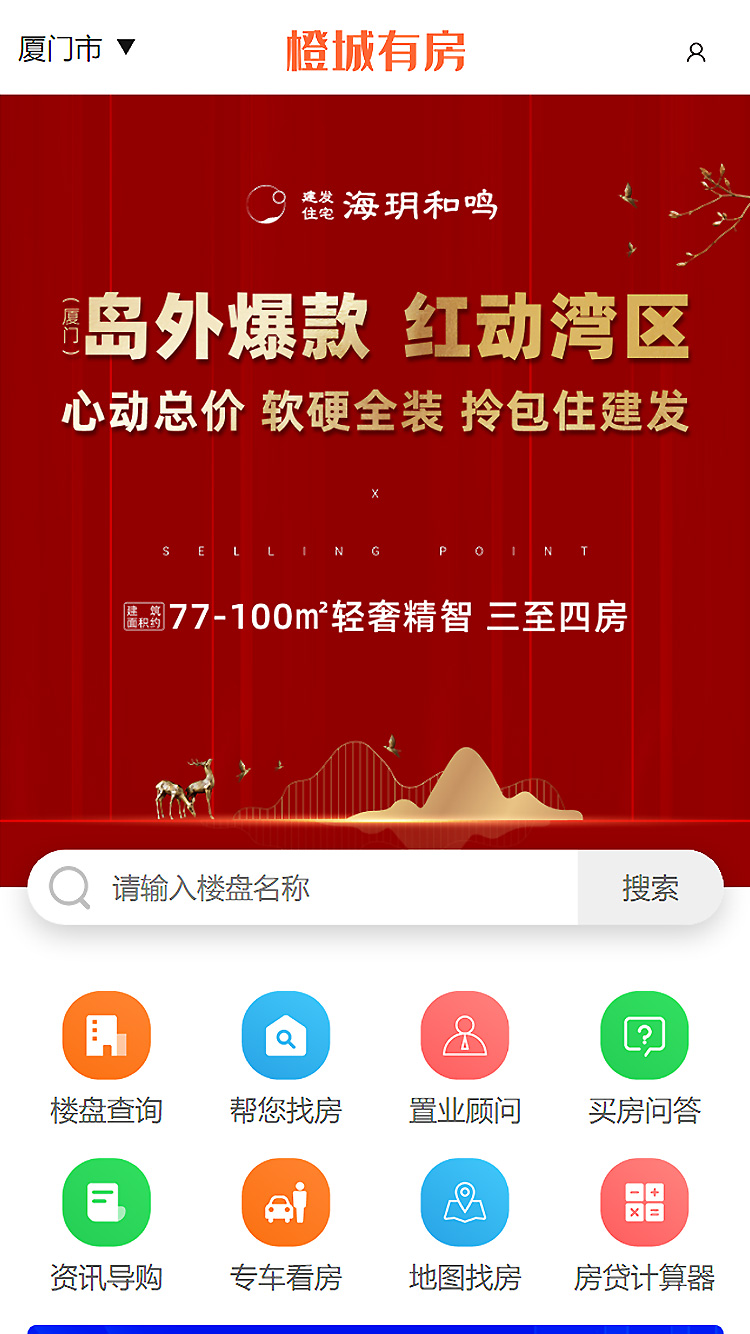Focus the 请输入楼盘名称 search field
The image size is (750, 1334).
click(x=330, y=888)
